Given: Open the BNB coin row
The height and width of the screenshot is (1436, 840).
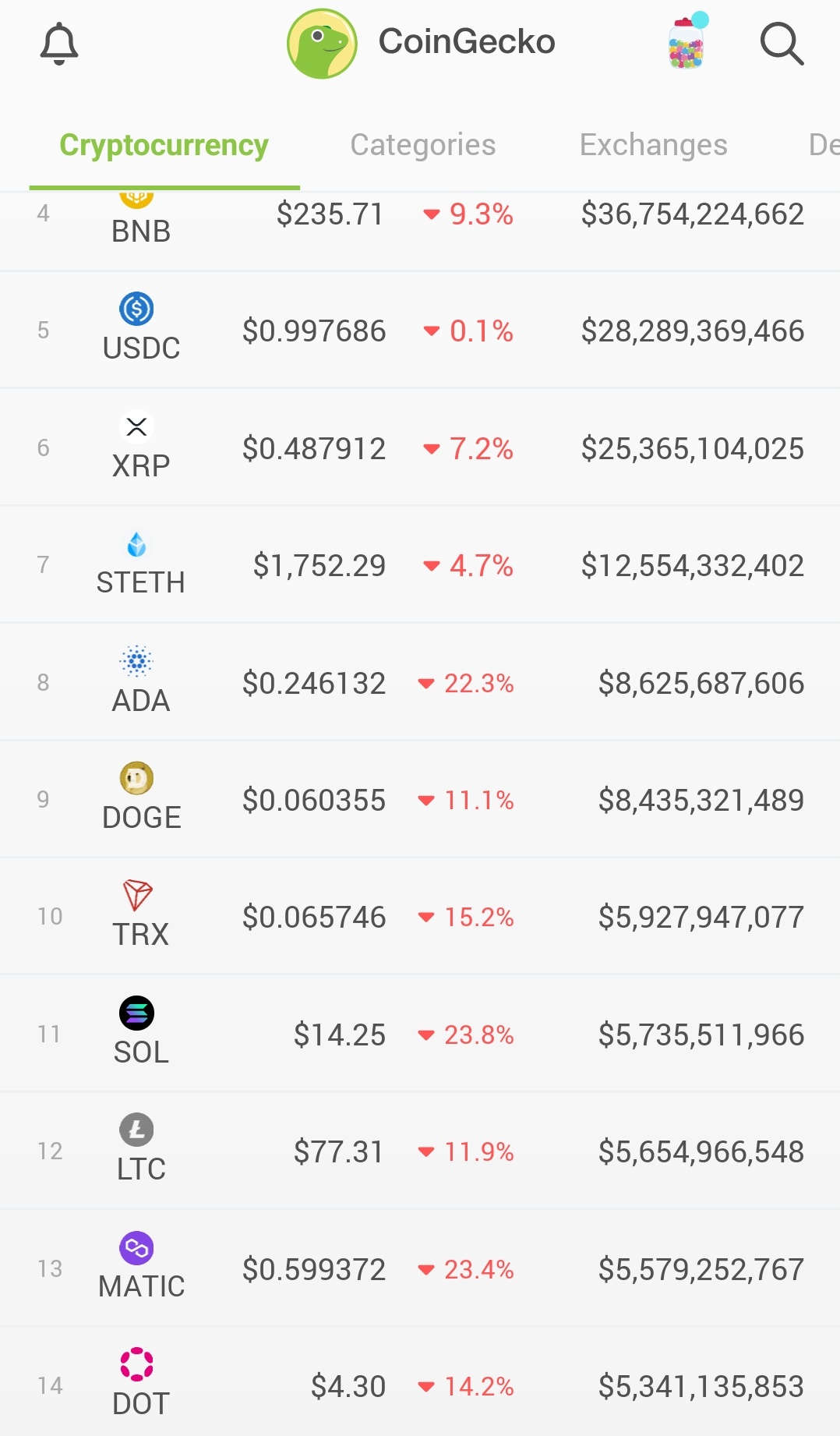Looking at the screenshot, I should point(420,232).
